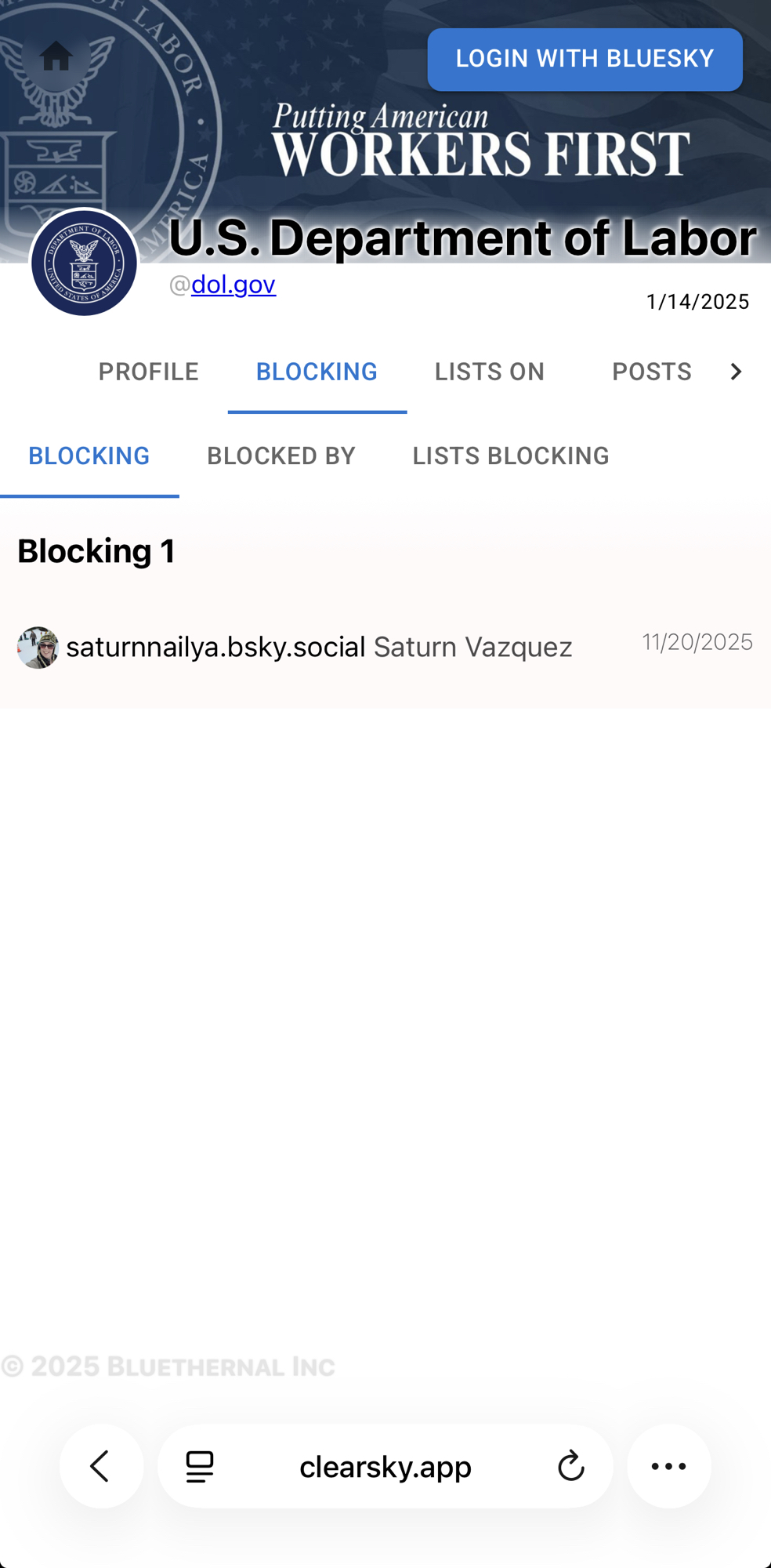Open the Posts tab
The height and width of the screenshot is (1568, 771).
[651, 372]
